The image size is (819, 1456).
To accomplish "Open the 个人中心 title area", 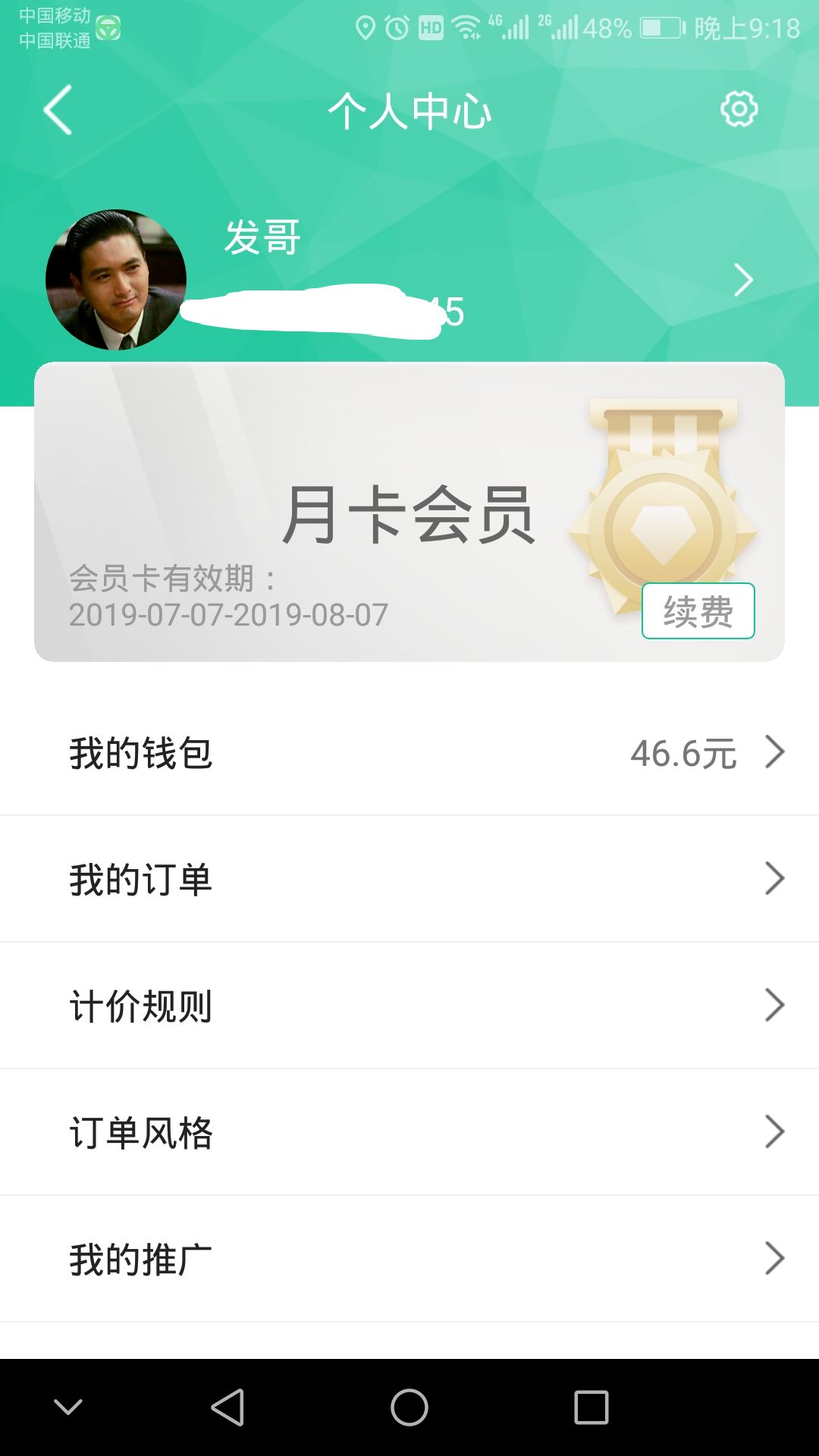I will point(409,110).
